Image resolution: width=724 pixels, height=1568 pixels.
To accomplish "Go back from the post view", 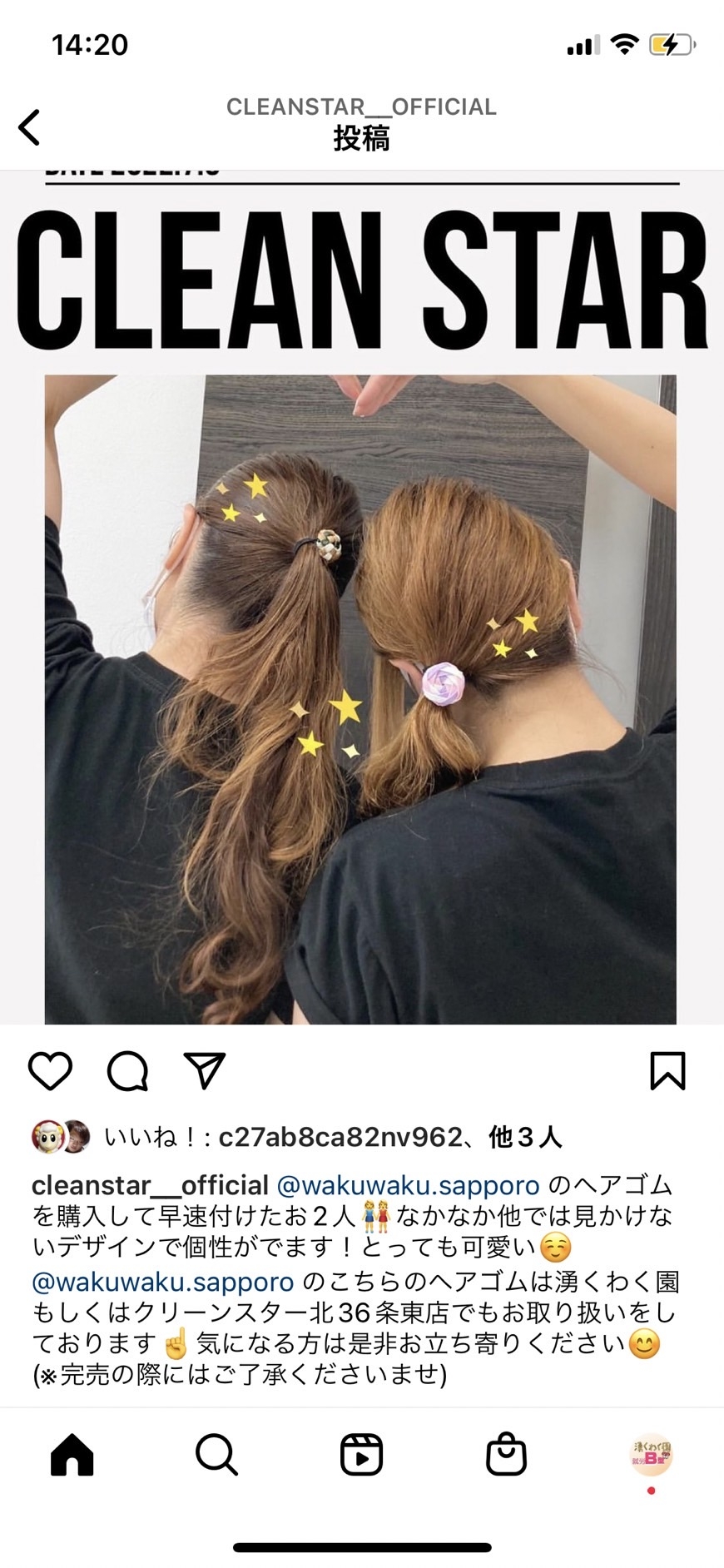I will (x=30, y=127).
